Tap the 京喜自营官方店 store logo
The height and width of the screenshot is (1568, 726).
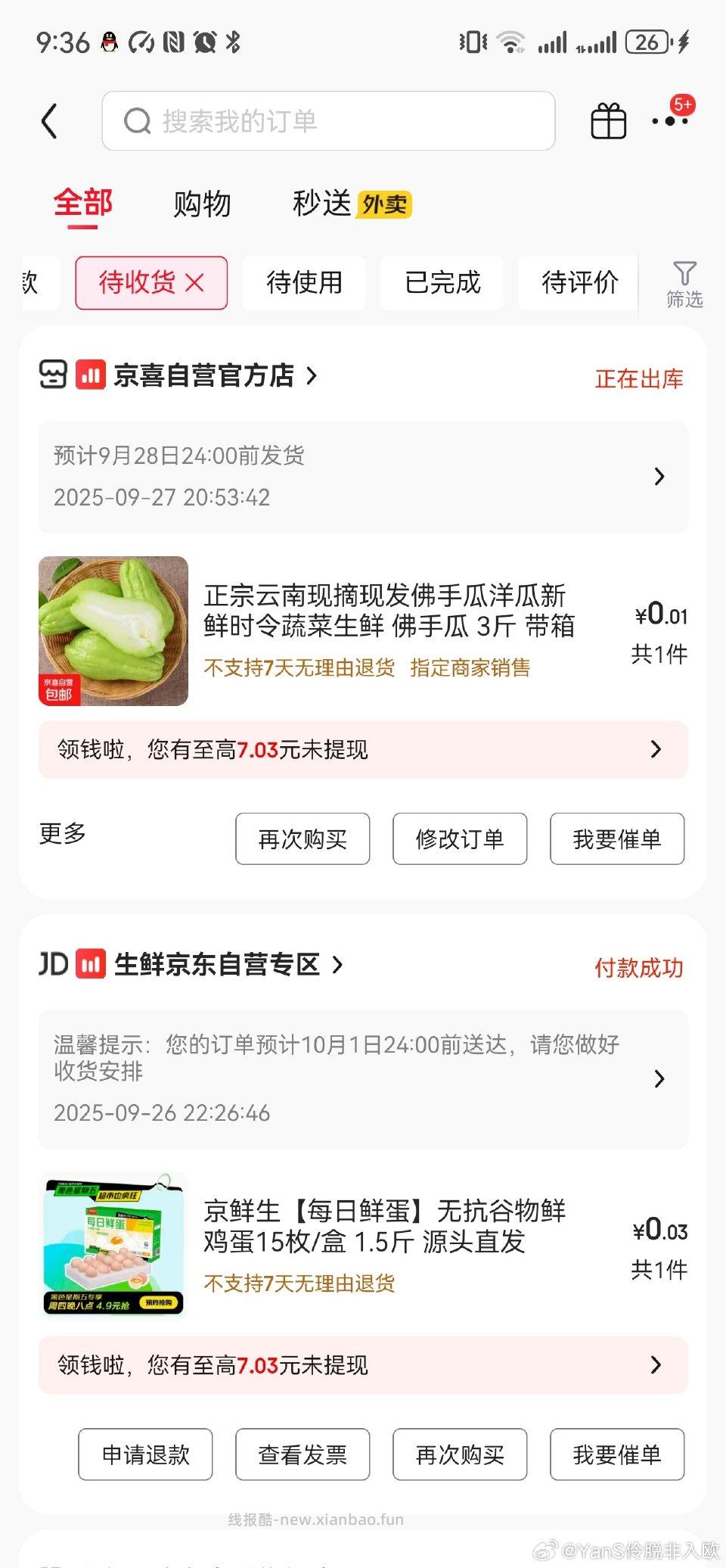pyautogui.click(x=53, y=375)
